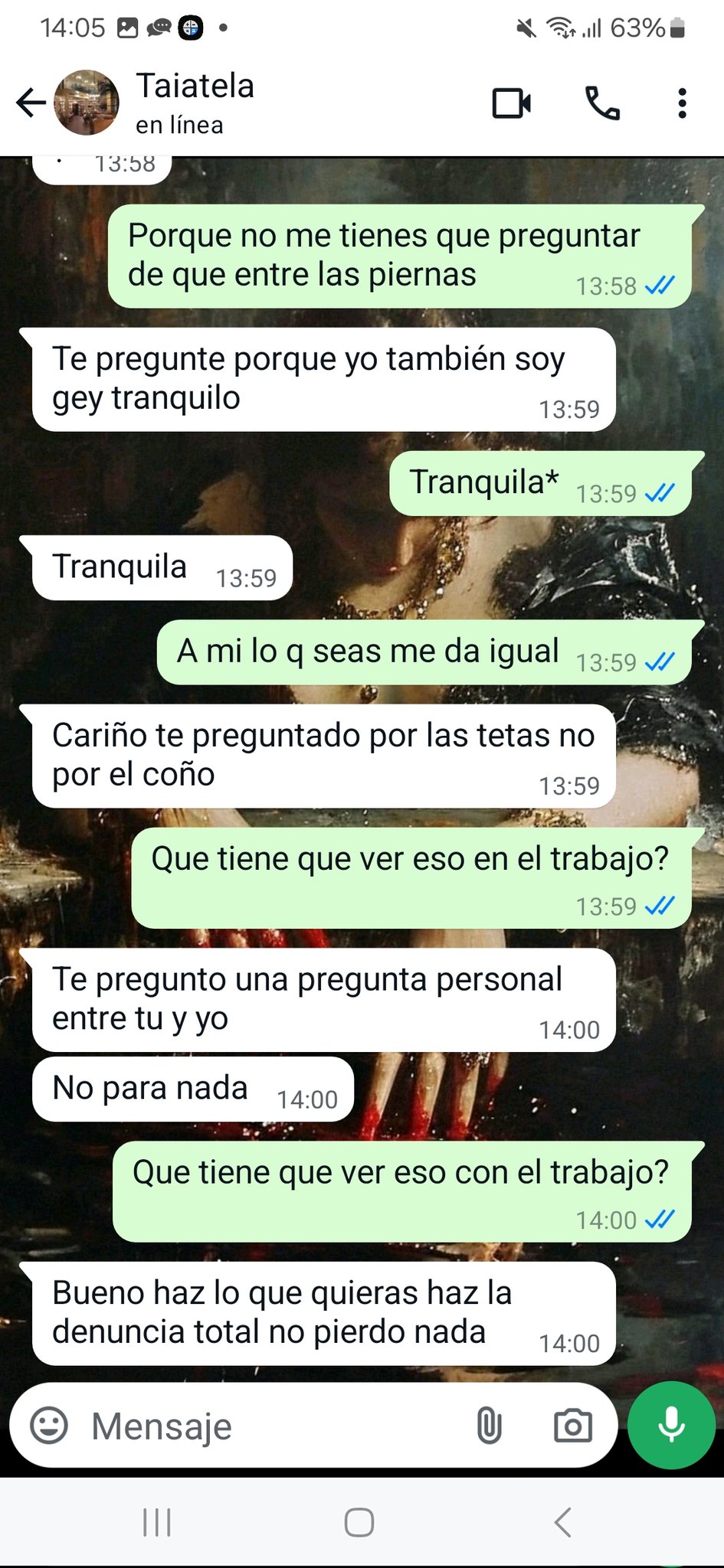Focus the Mensaje text field
The image size is (724, 1568).
pyautogui.click(x=268, y=1426)
